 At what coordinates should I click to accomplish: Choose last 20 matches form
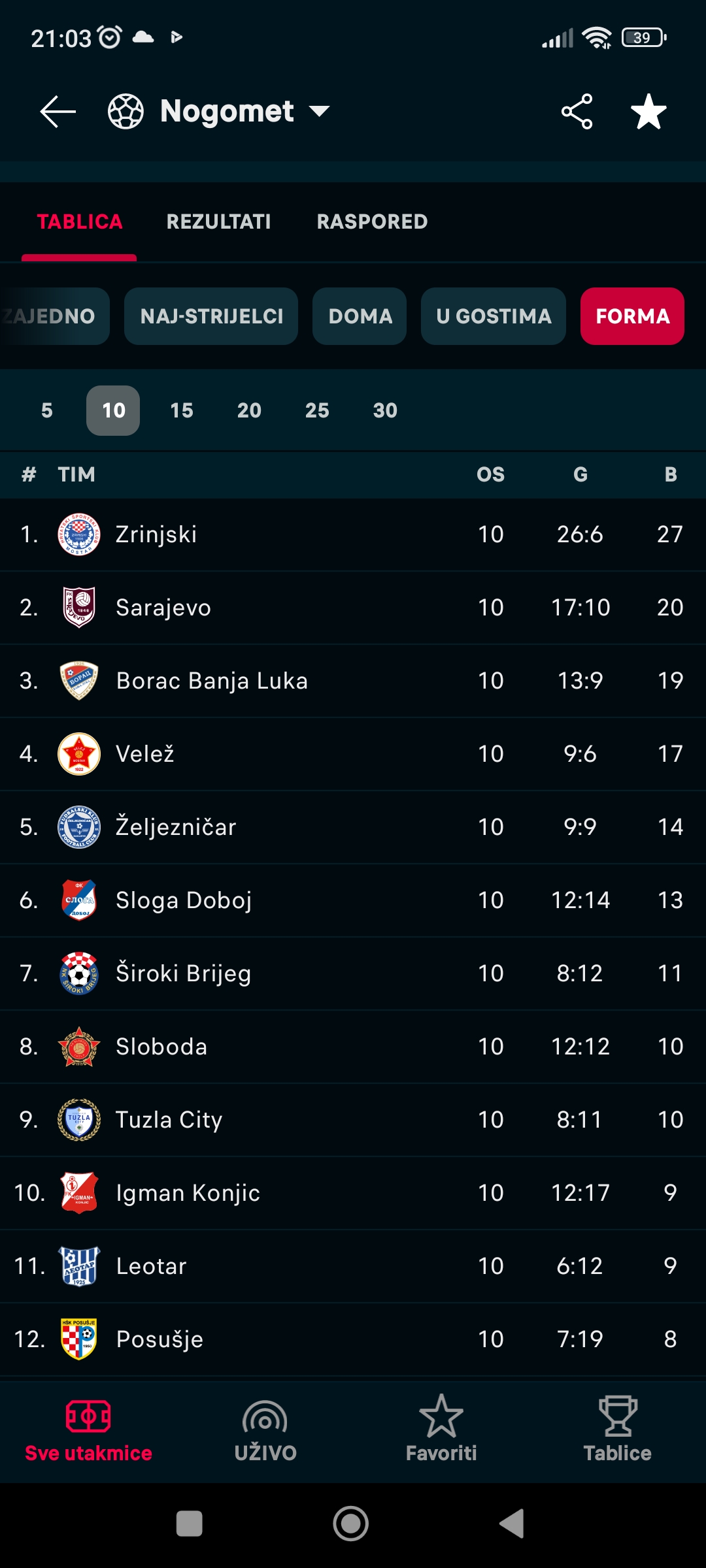[249, 410]
